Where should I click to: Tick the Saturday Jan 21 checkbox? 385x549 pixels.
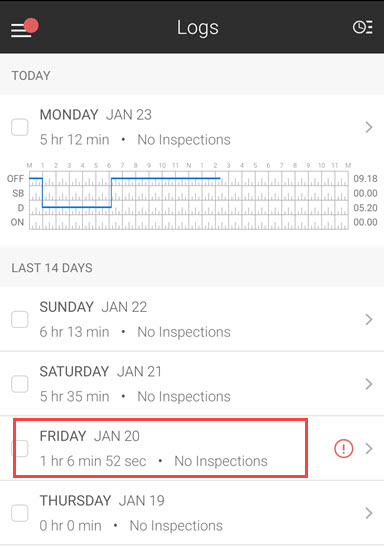point(20,384)
